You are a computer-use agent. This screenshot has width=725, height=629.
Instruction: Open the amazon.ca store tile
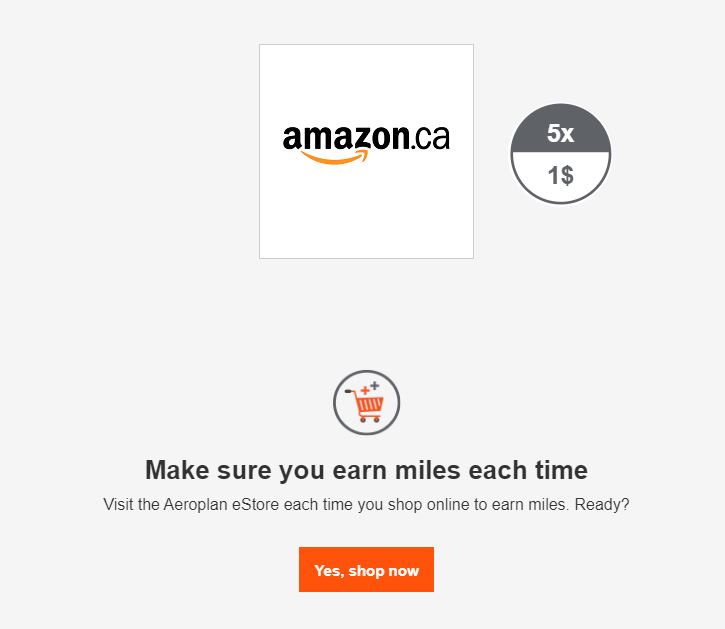tap(366, 151)
